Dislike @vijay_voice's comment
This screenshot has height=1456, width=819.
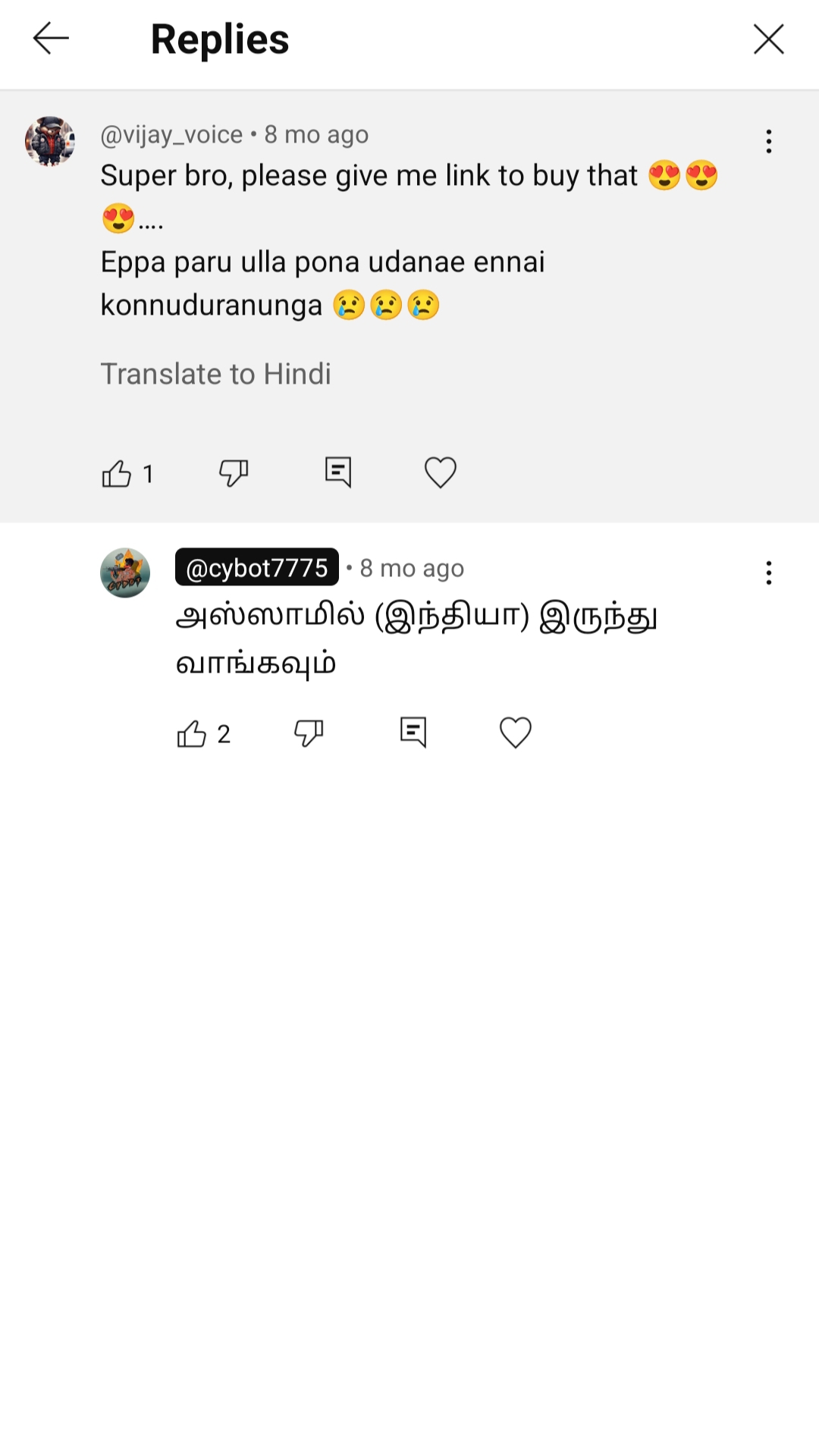pyautogui.click(x=234, y=472)
